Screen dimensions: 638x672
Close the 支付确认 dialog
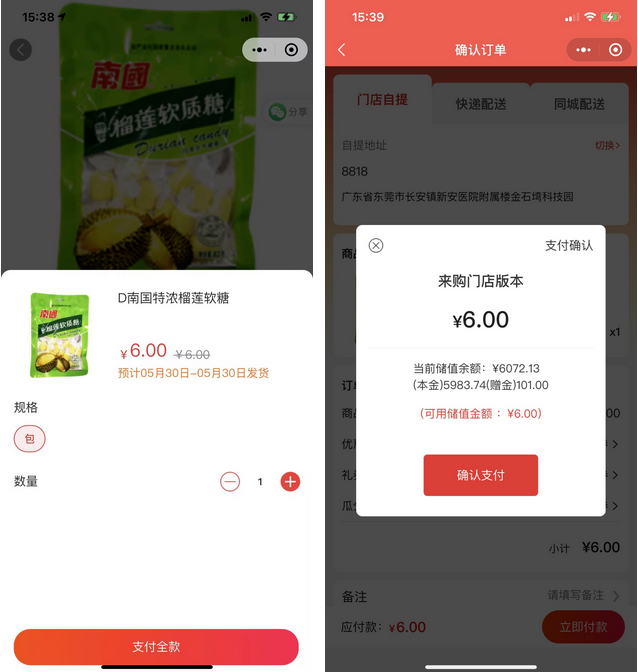[376, 246]
